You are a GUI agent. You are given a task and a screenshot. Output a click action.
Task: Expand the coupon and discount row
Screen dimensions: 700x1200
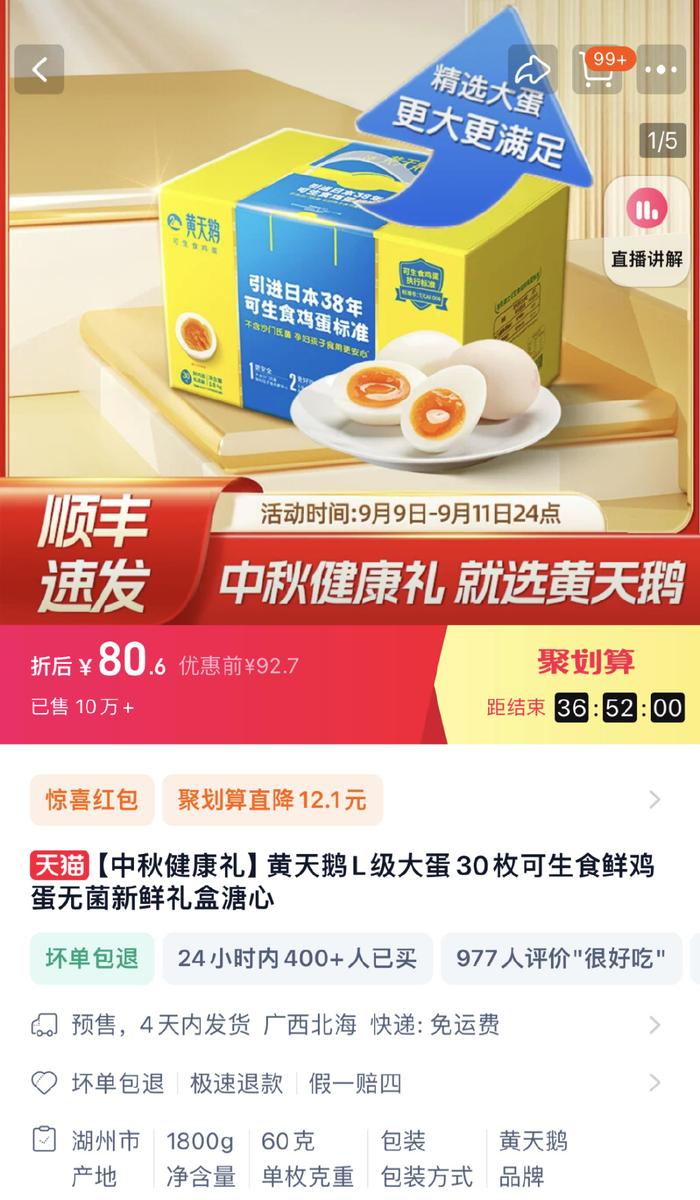tap(655, 800)
